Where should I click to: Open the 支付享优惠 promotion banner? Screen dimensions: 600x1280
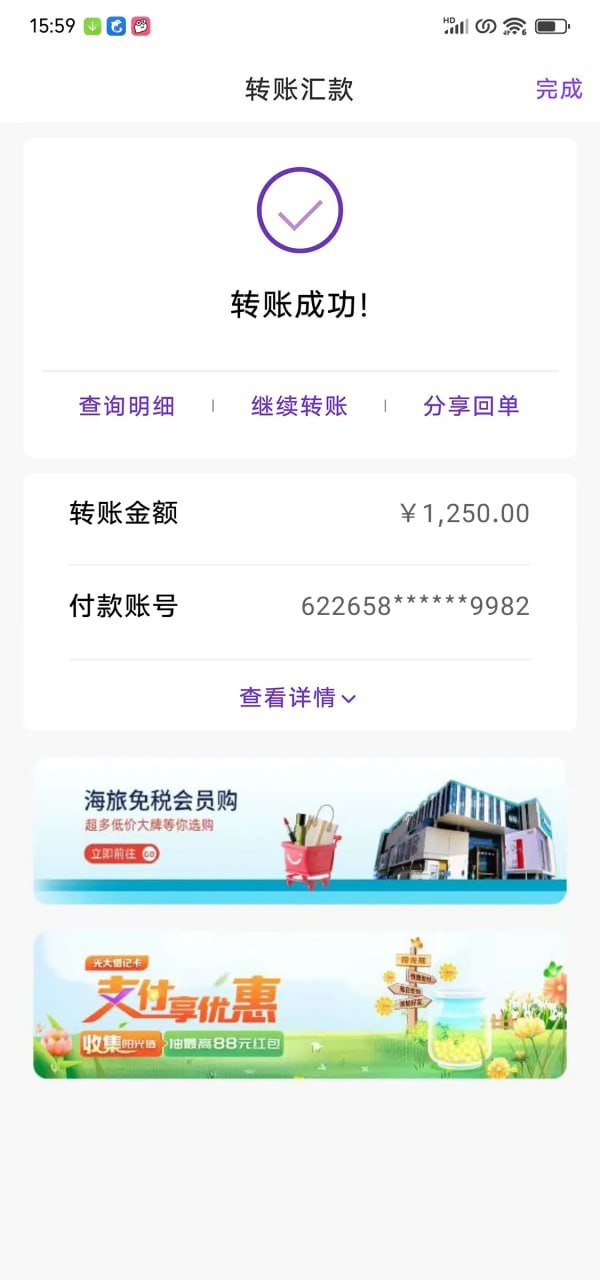pos(300,1005)
